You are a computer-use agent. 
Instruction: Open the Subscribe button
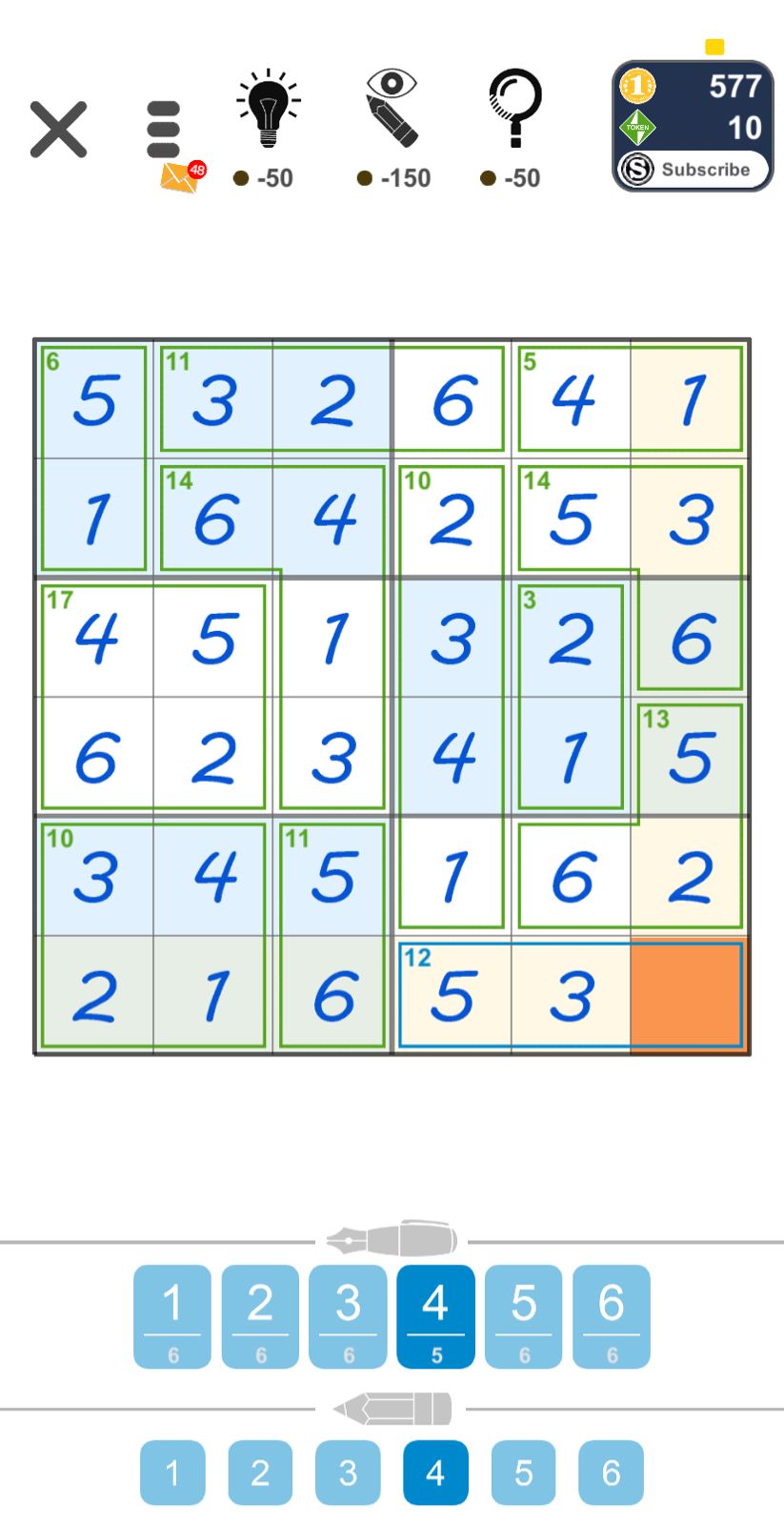click(x=693, y=170)
